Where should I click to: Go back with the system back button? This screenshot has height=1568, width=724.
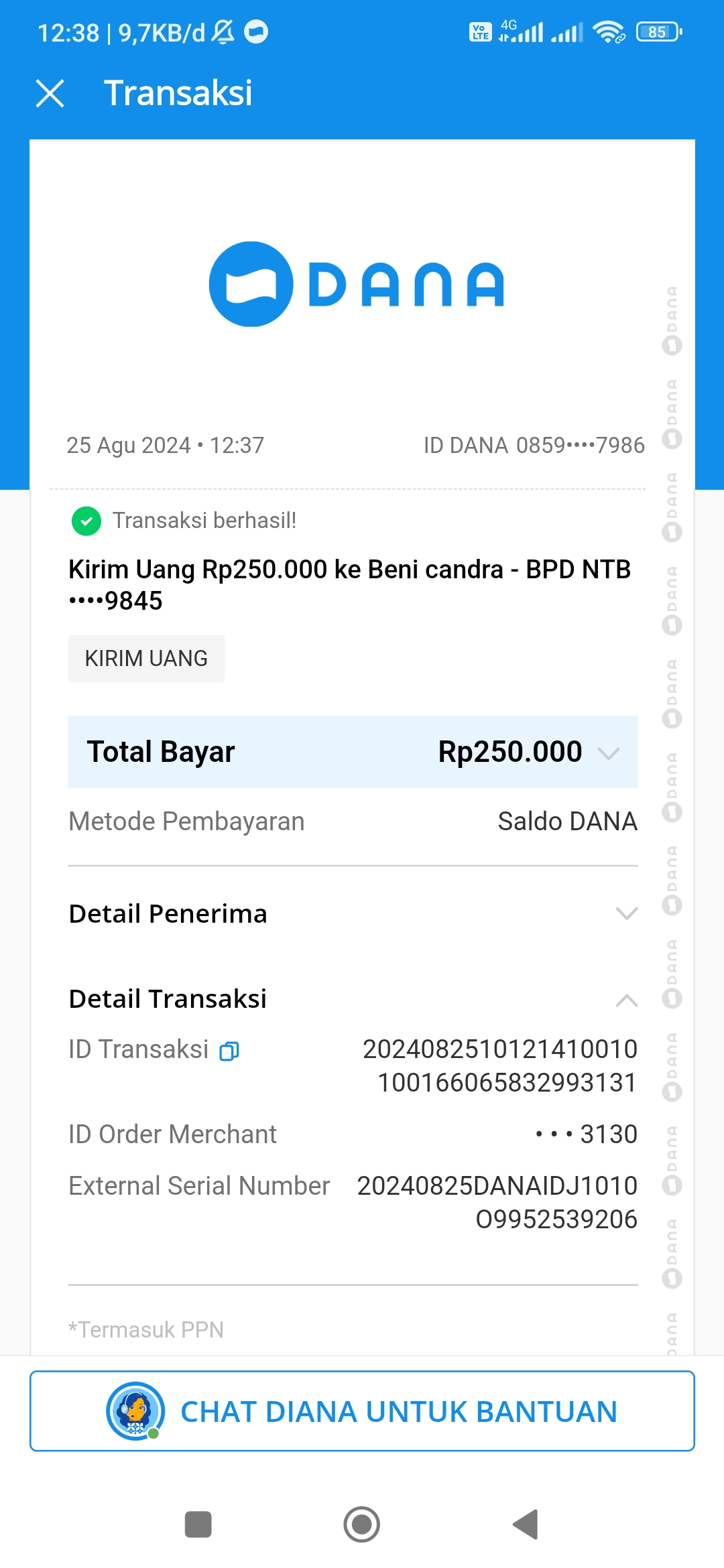tap(526, 1525)
